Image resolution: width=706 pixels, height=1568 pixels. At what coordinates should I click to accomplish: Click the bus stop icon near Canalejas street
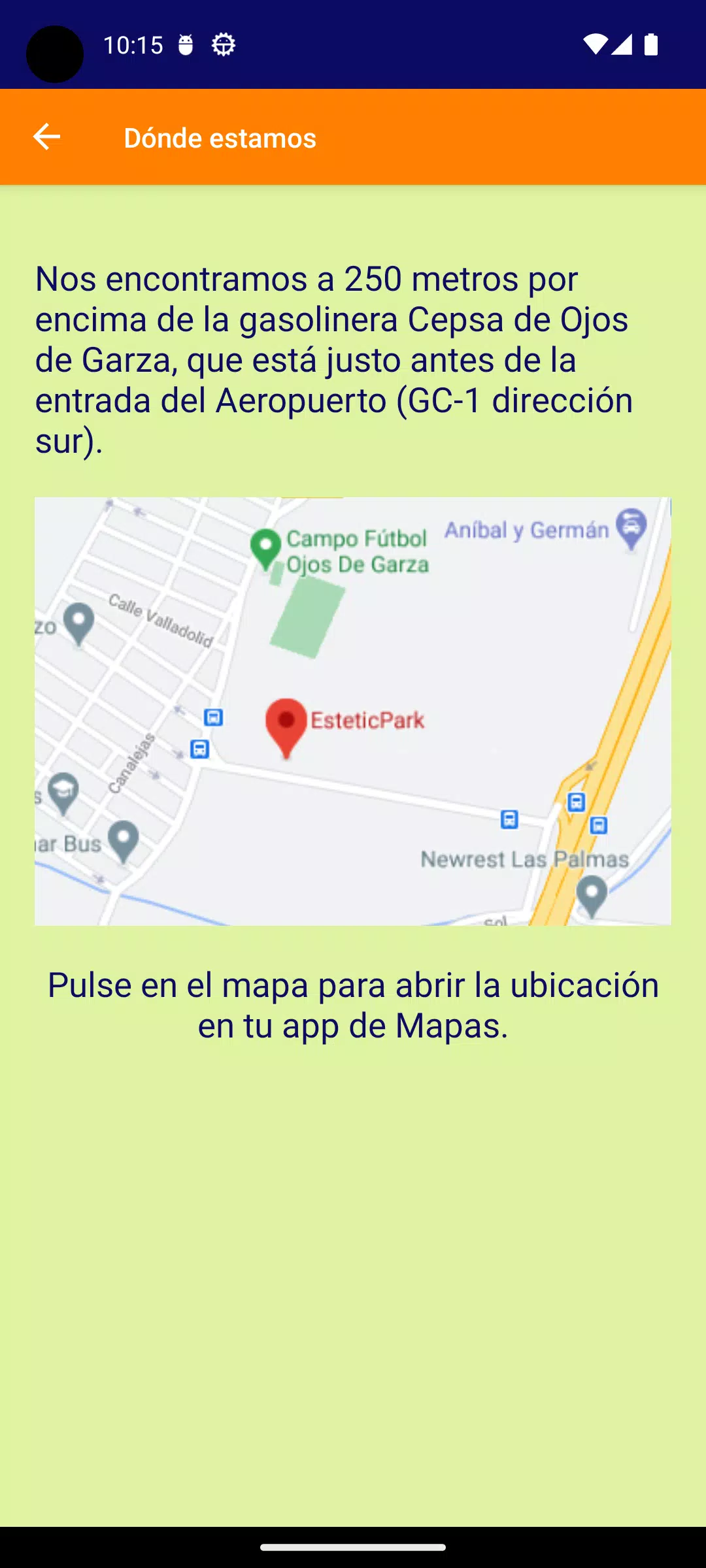[x=198, y=750]
